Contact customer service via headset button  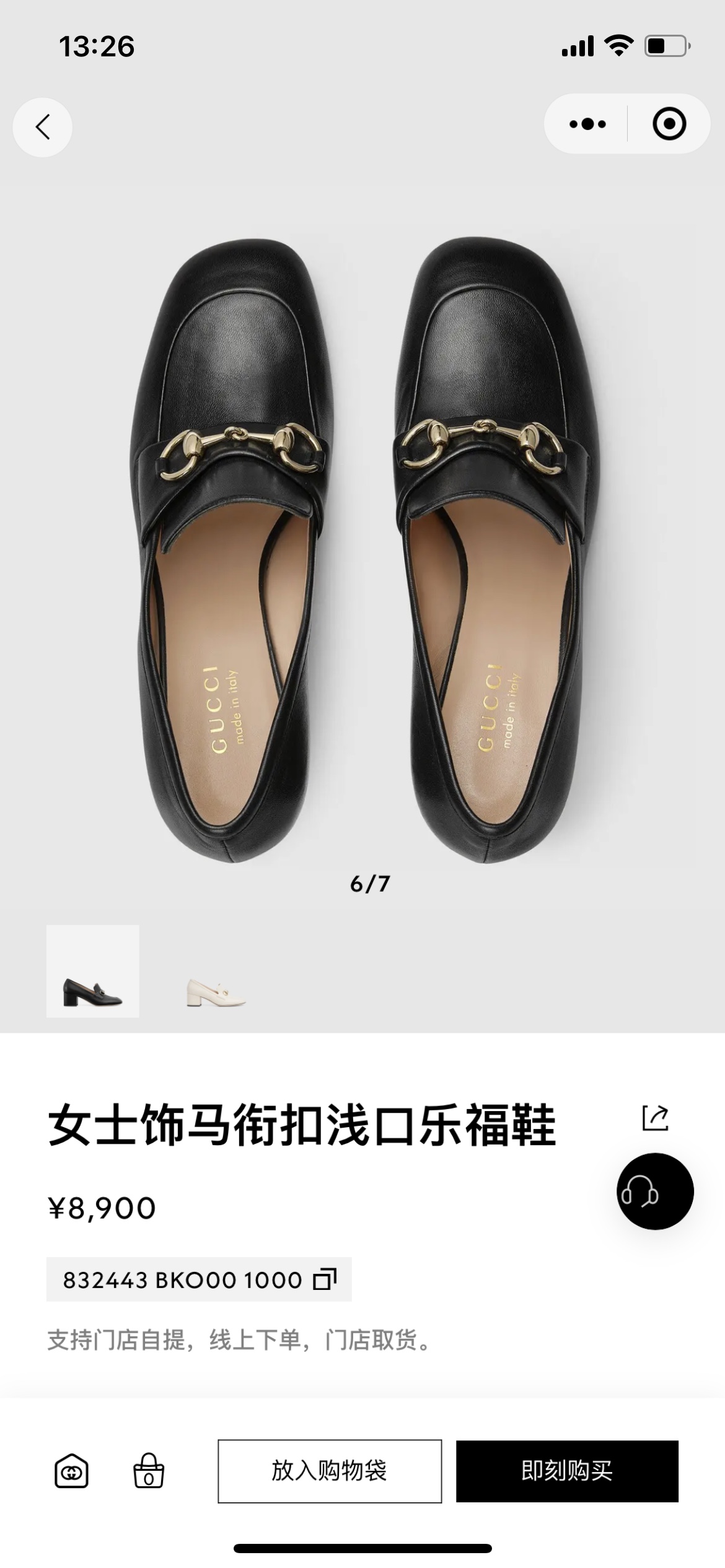pyautogui.click(x=655, y=1191)
